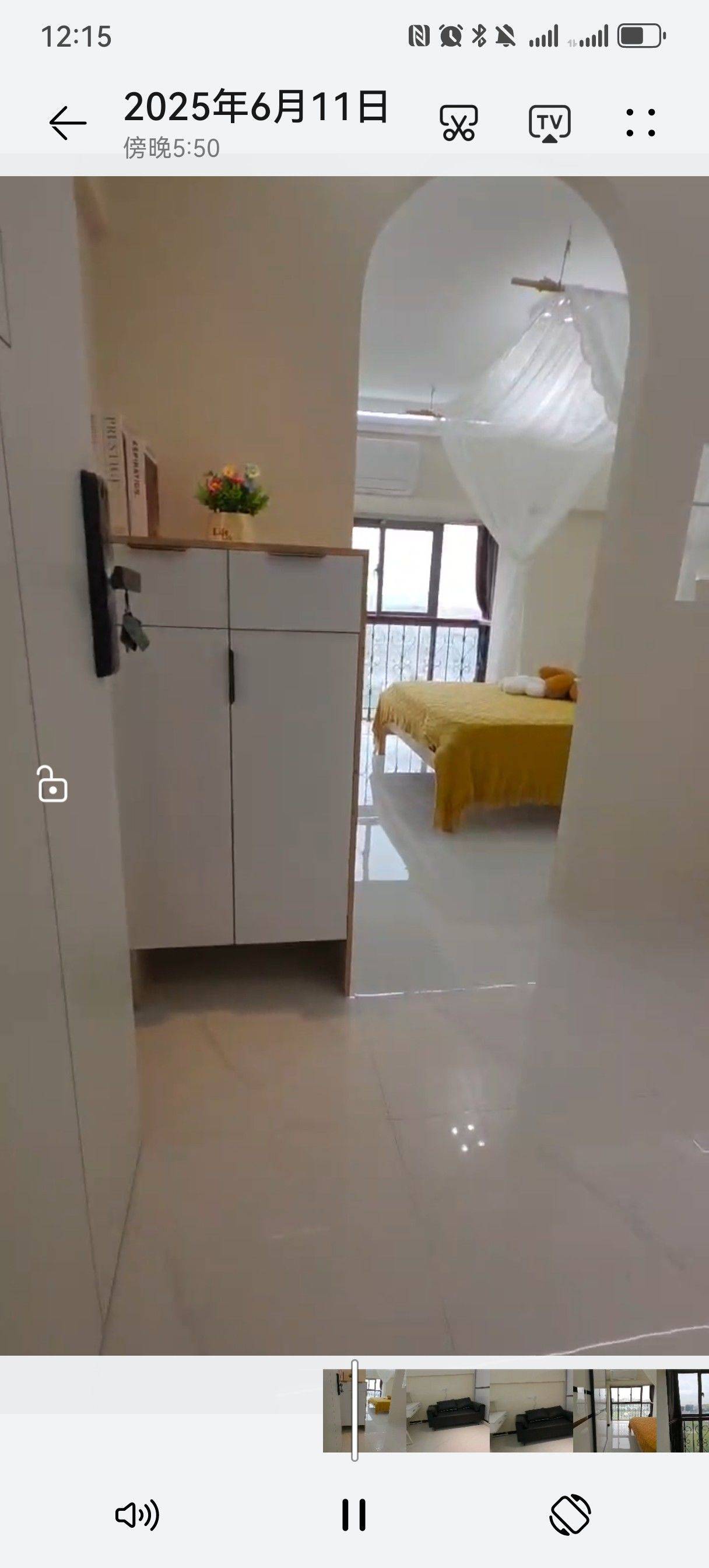
Task: Open the four-dot more options menu
Action: tap(641, 123)
